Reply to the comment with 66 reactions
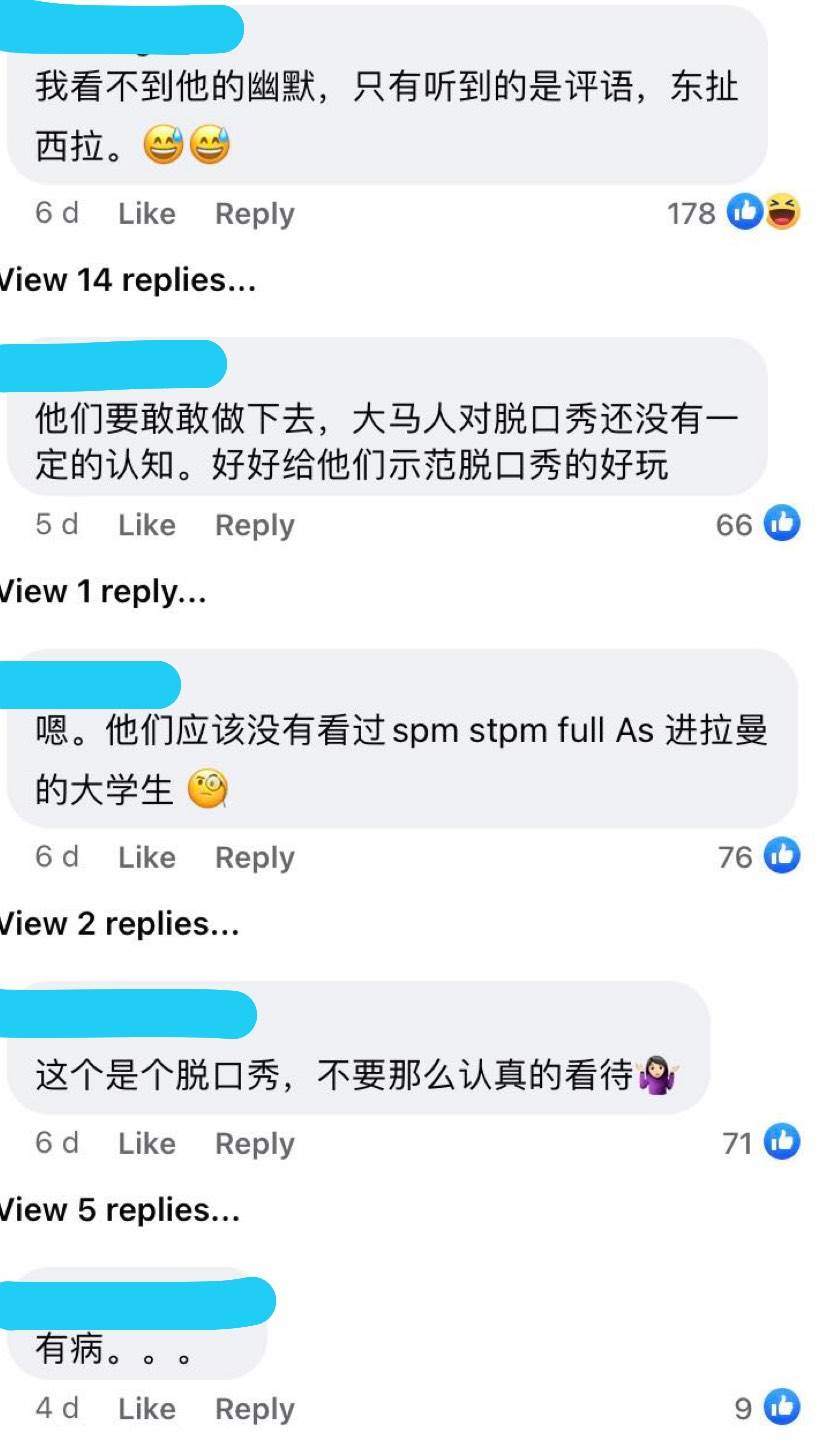The image size is (828, 1440). (254, 525)
